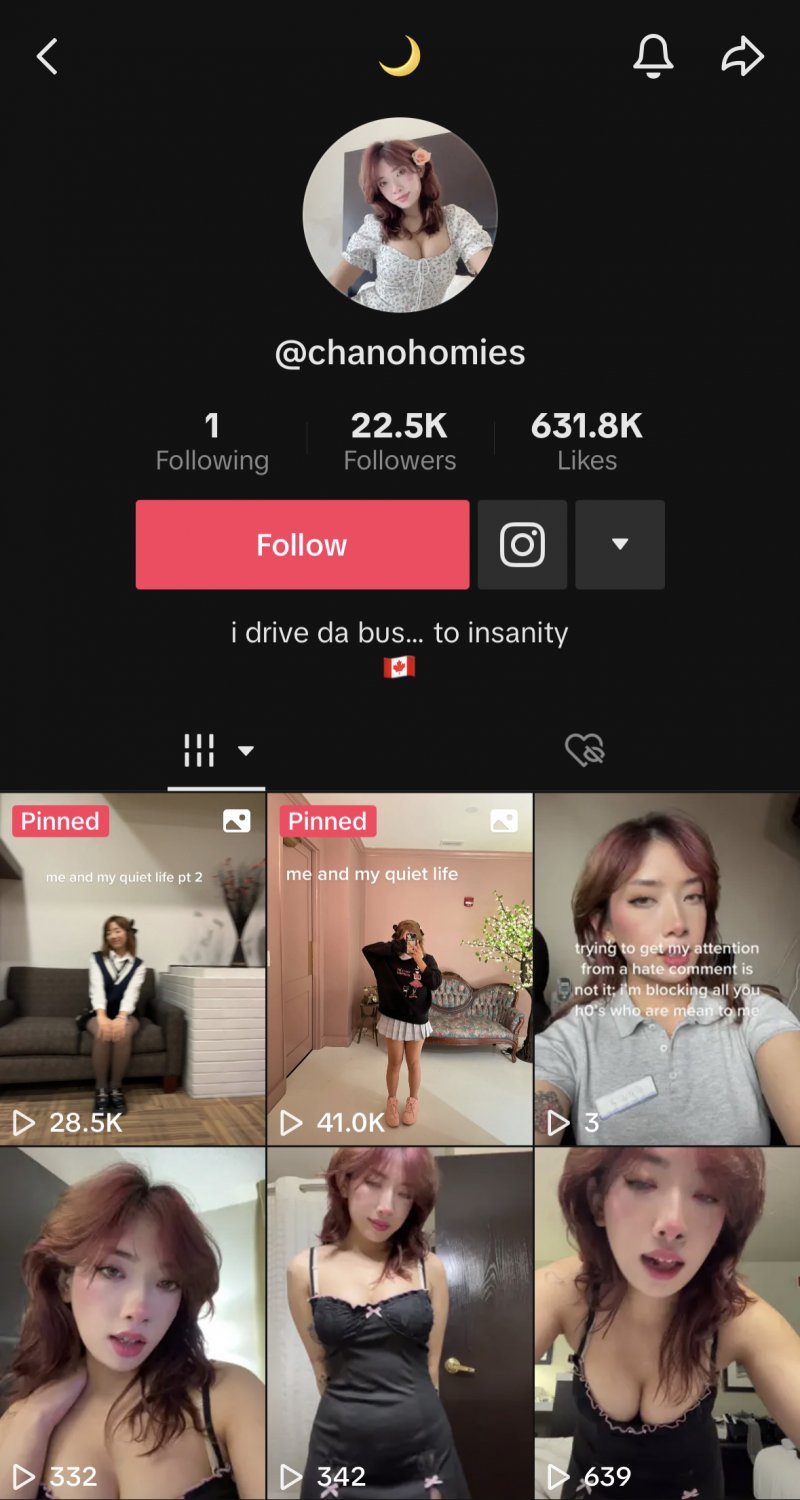Share this profile

[742, 57]
